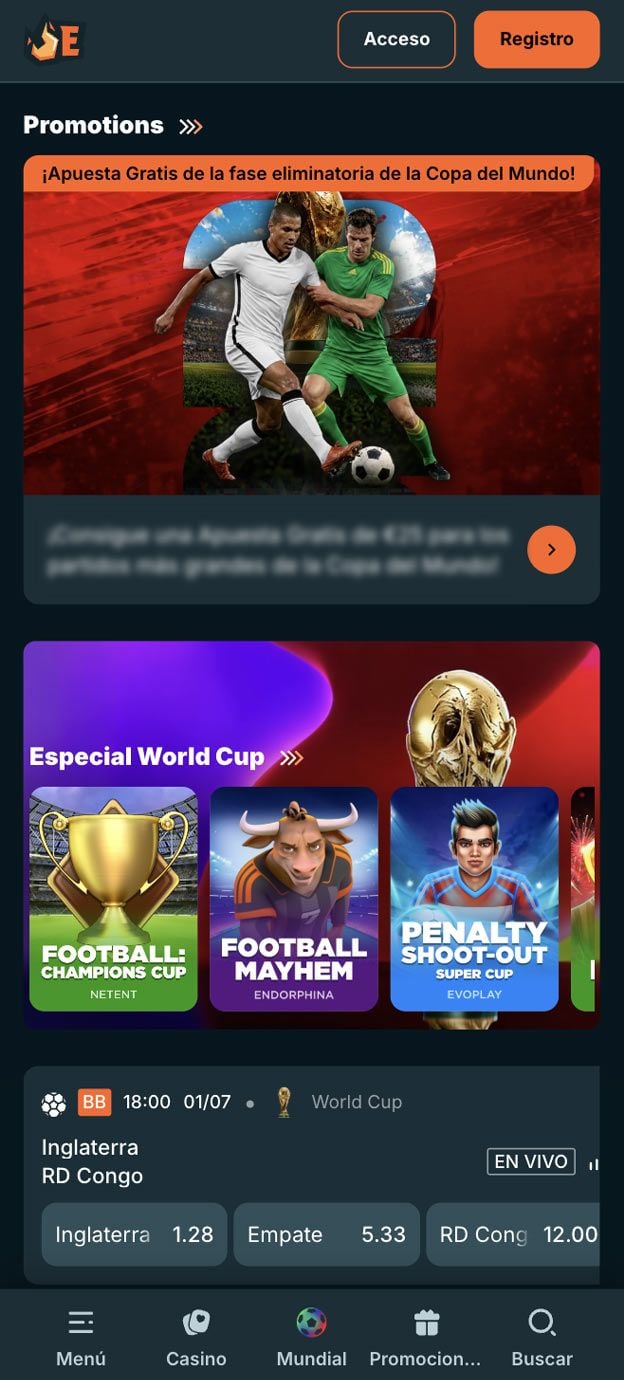Launch Football: Champions Cup by NetEnt
The image size is (624, 1380).
(114, 899)
